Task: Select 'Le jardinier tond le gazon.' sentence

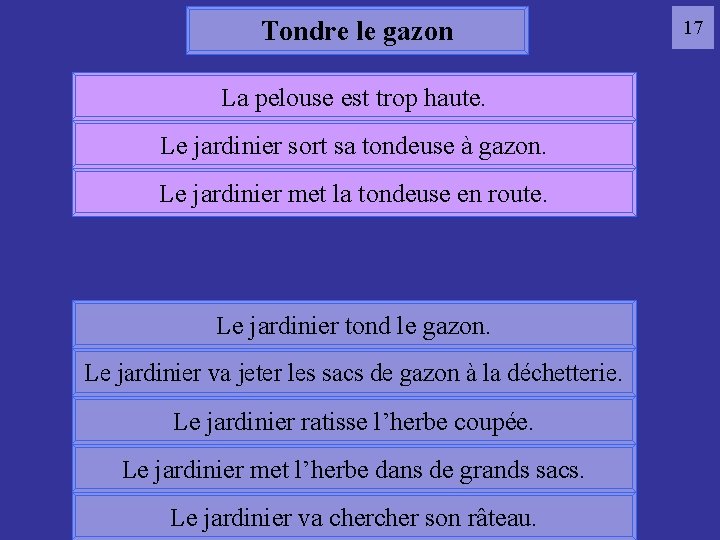Action: (354, 325)
